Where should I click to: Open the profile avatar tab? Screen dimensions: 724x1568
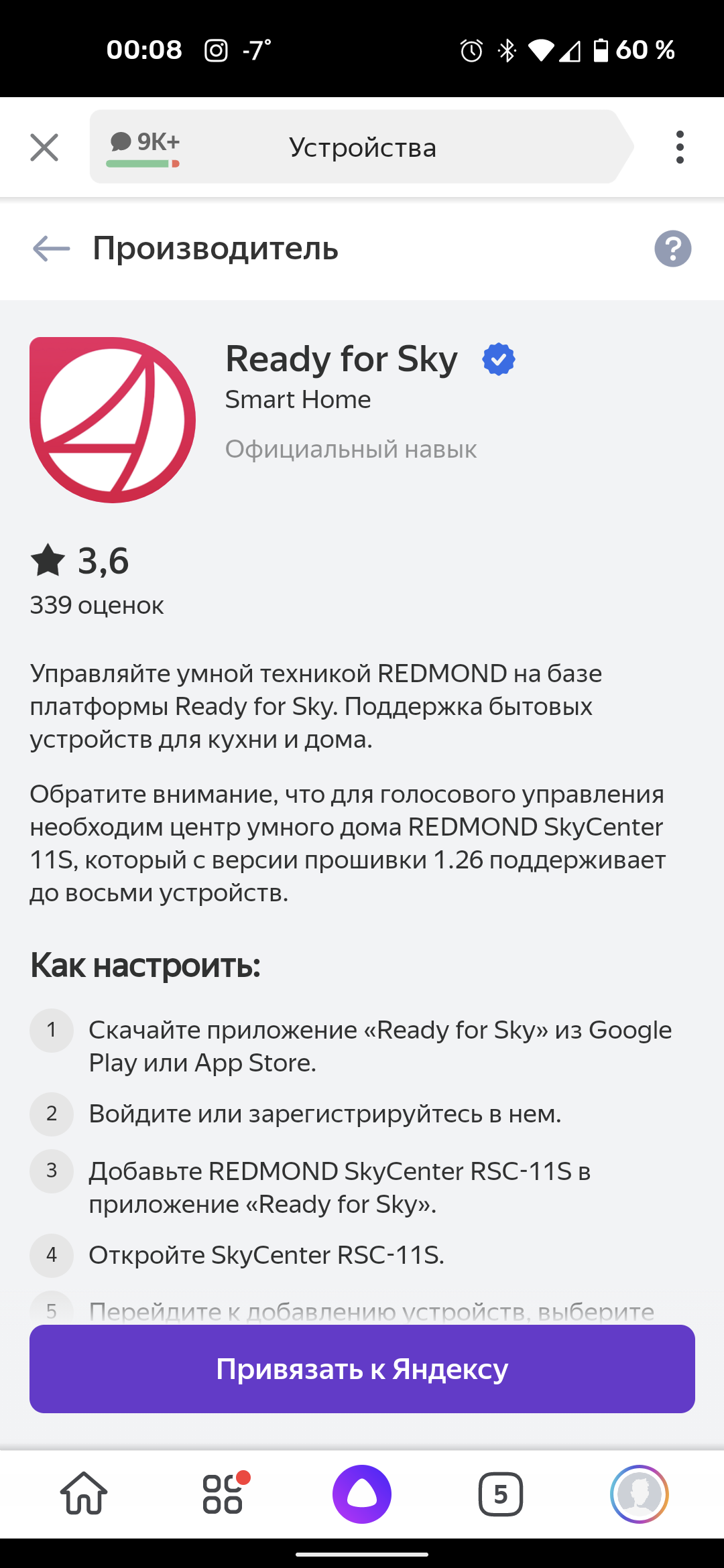tap(639, 1494)
